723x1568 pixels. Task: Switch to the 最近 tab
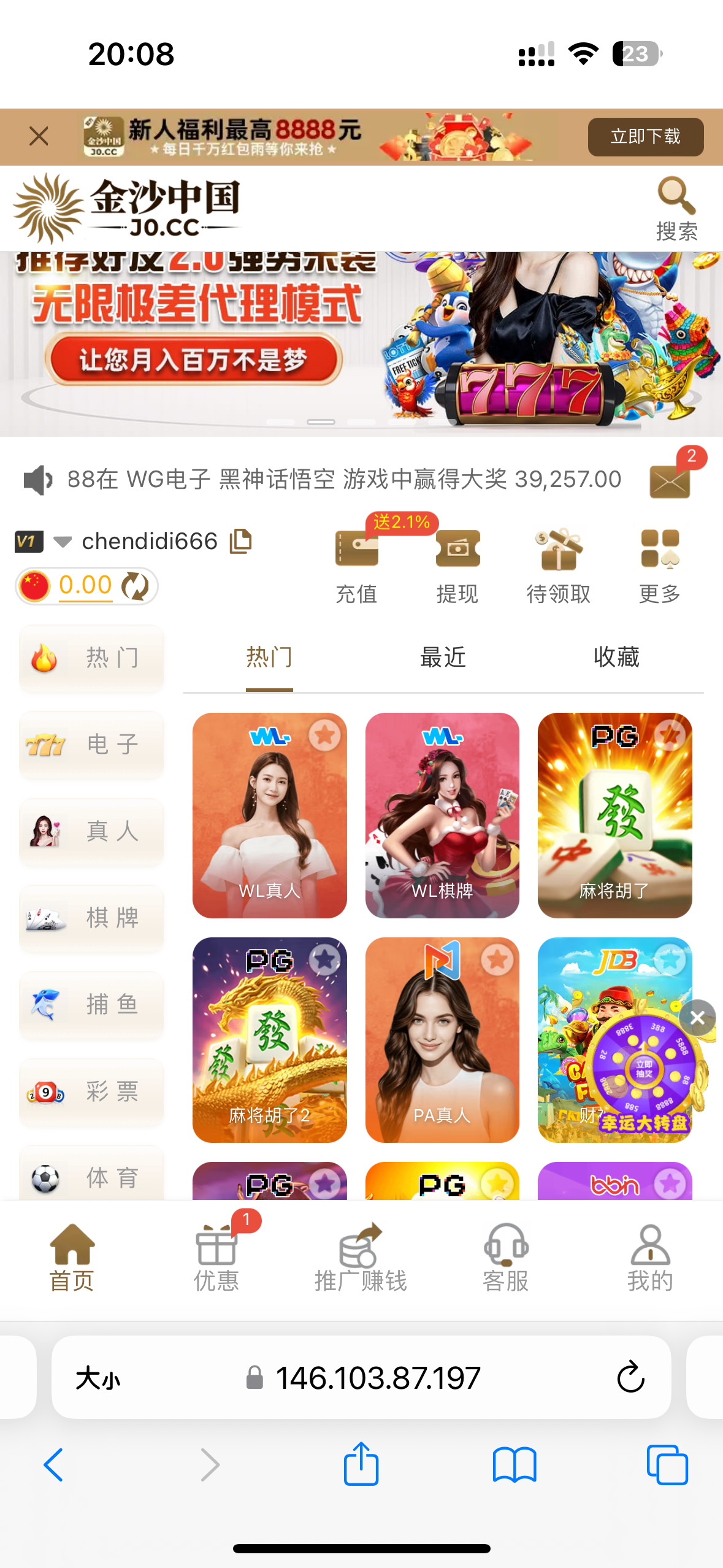tap(443, 658)
